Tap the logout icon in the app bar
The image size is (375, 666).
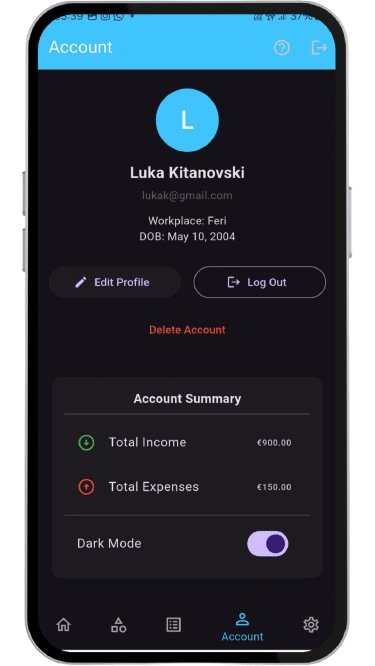point(319,48)
